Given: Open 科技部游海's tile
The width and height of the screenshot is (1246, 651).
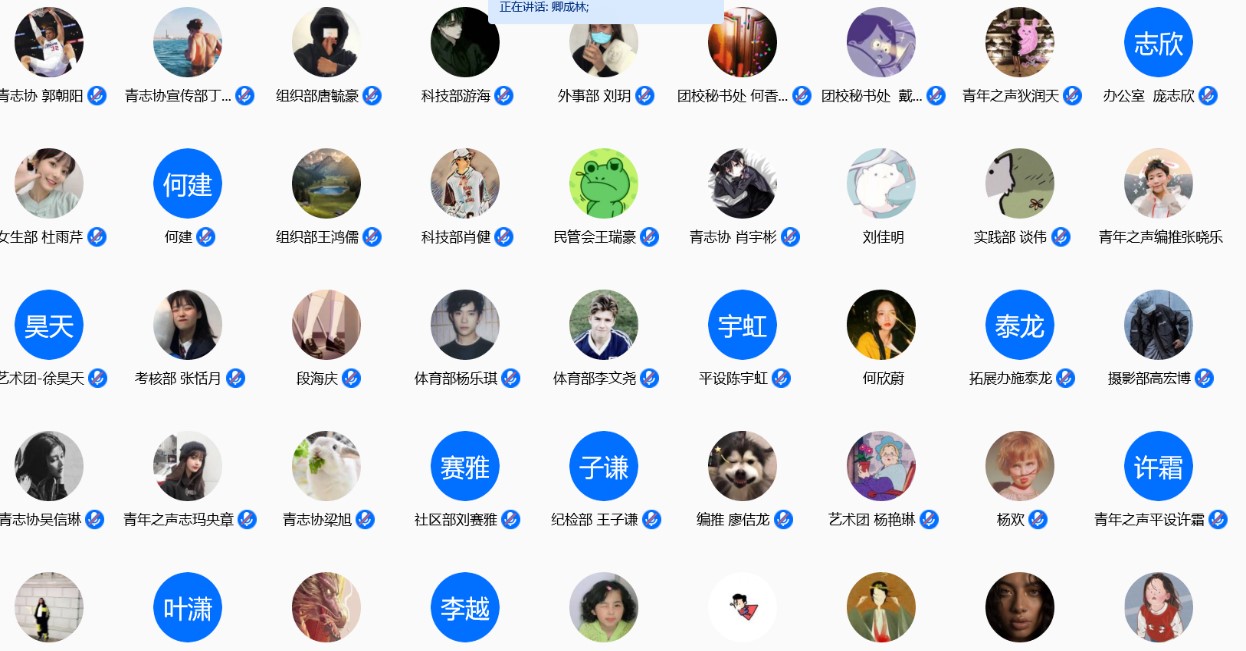Looking at the screenshot, I should tap(465, 42).
